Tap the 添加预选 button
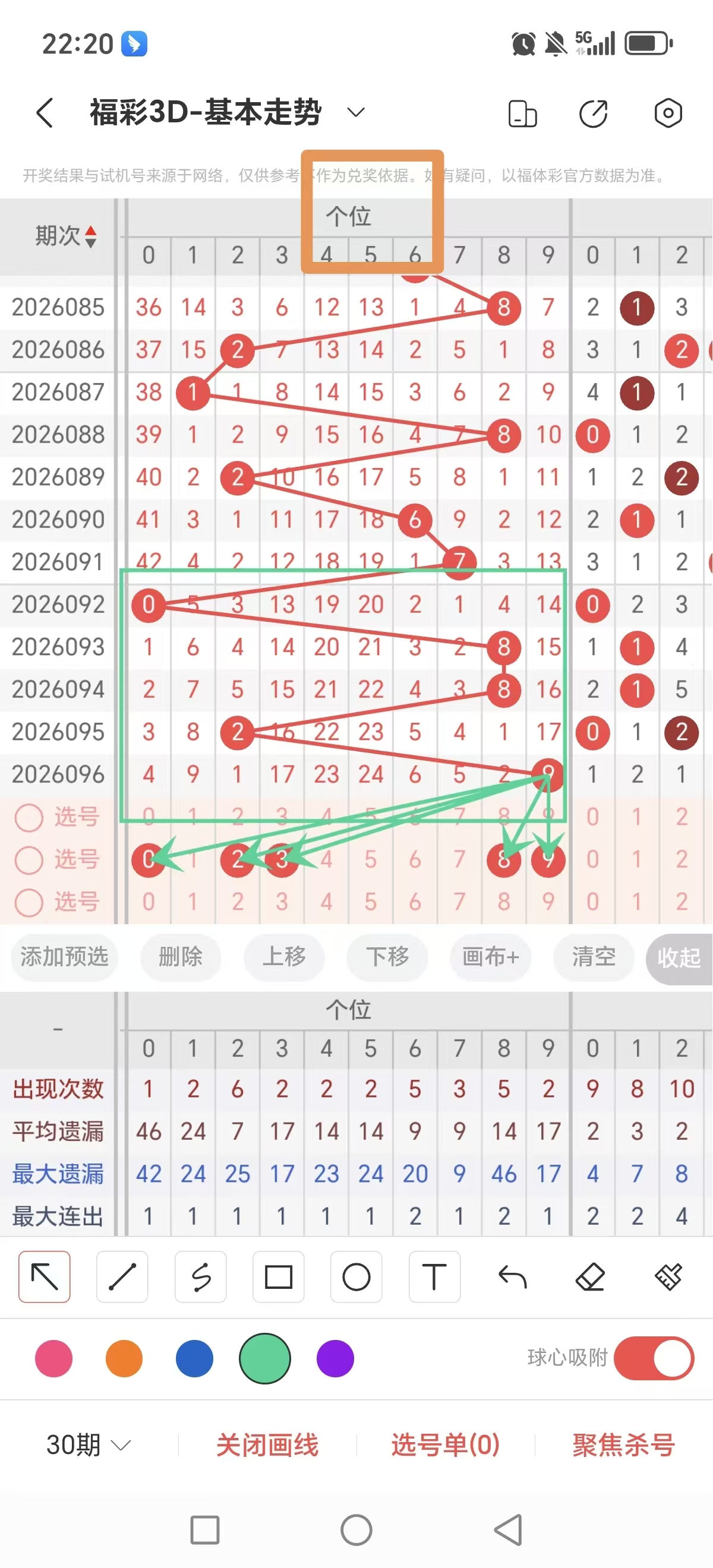The width and height of the screenshot is (713, 1568). tap(64, 957)
